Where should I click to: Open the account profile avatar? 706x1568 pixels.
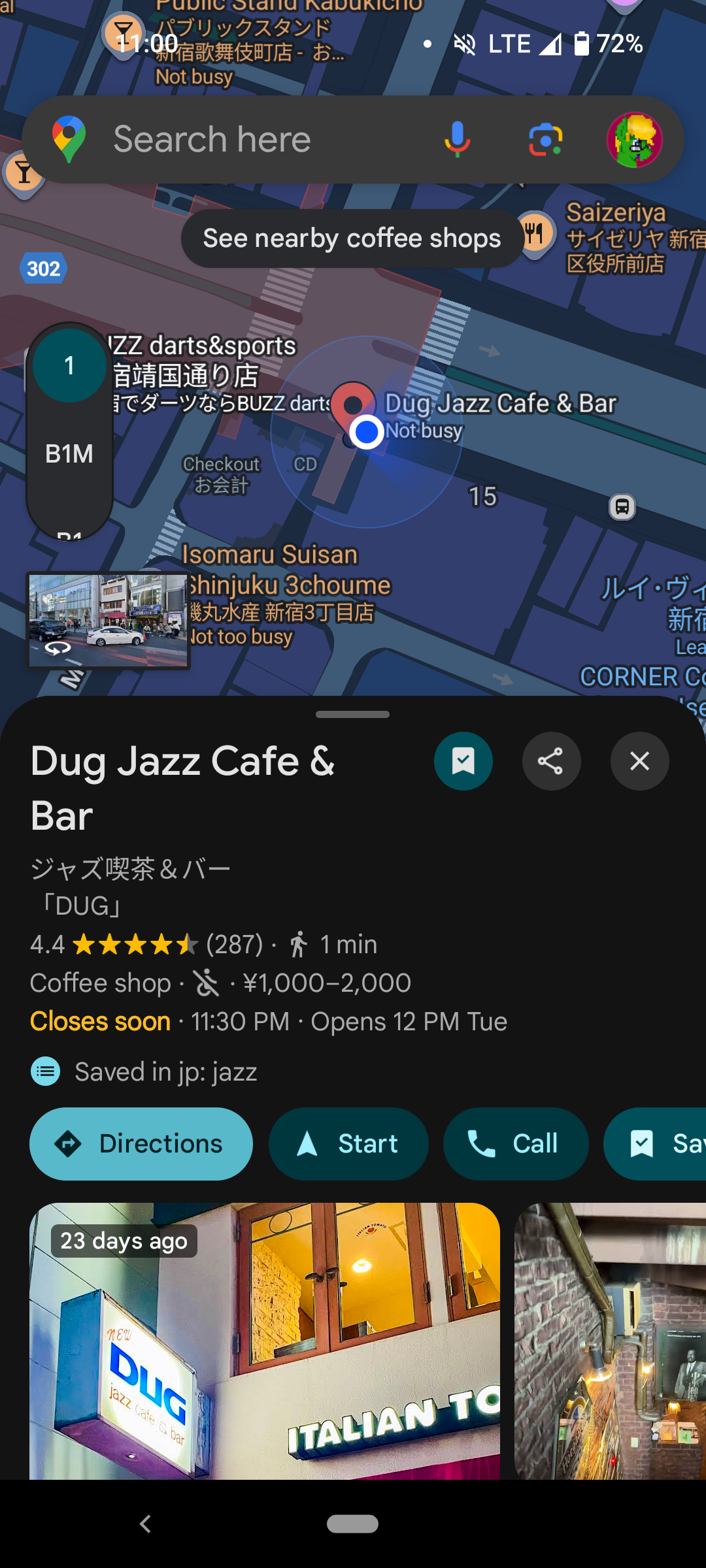point(634,140)
